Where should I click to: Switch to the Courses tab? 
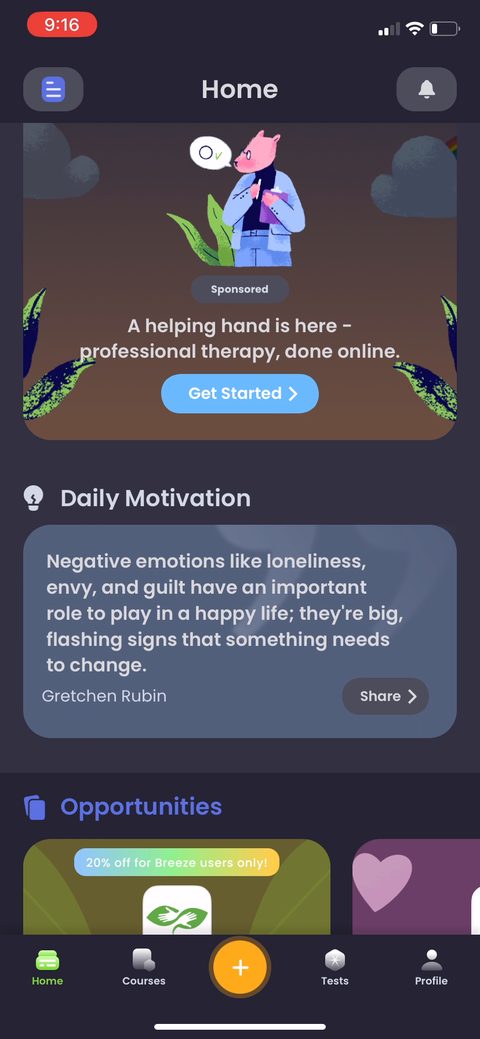pos(144,967)
